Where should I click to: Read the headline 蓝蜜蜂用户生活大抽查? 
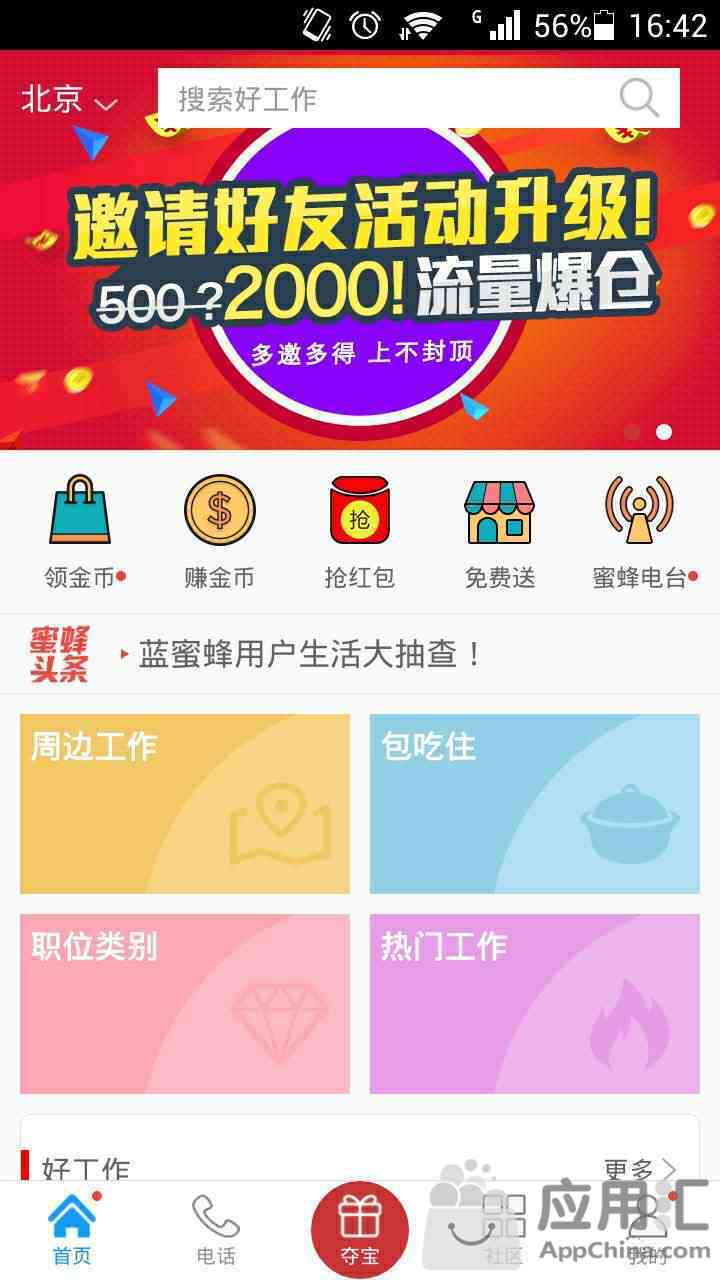310,655
